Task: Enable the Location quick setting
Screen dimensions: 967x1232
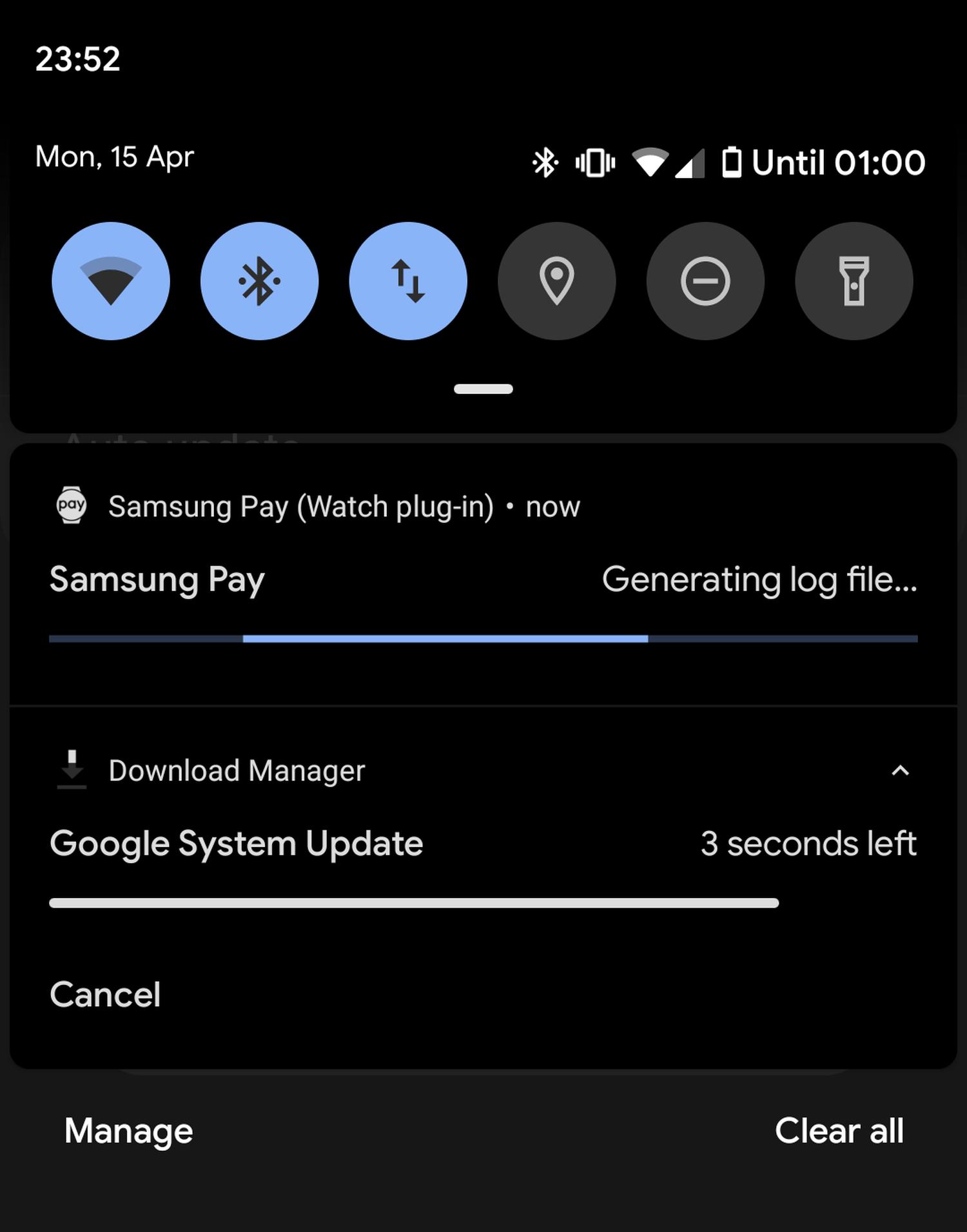Action: click(x=557, y=281)
